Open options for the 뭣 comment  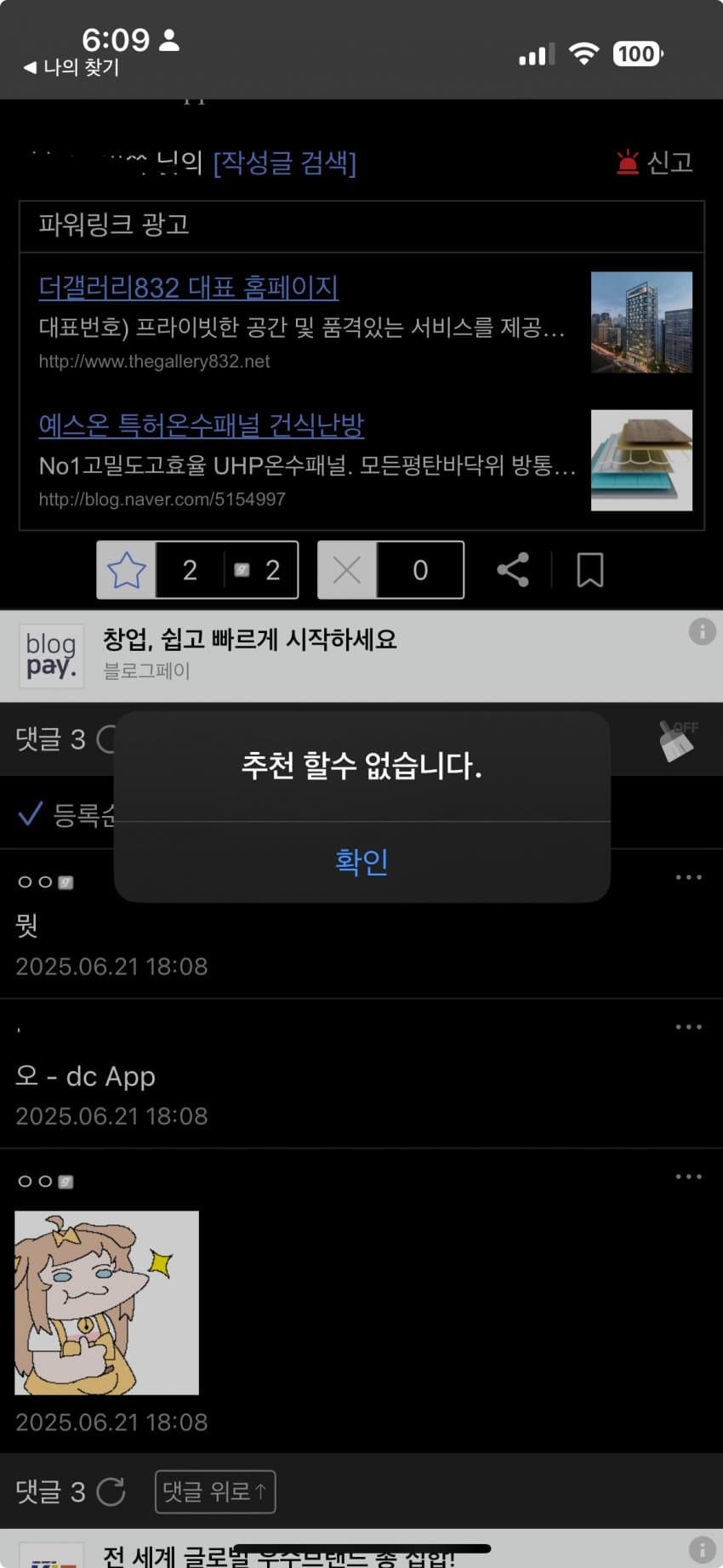click(x=688, y=877)
